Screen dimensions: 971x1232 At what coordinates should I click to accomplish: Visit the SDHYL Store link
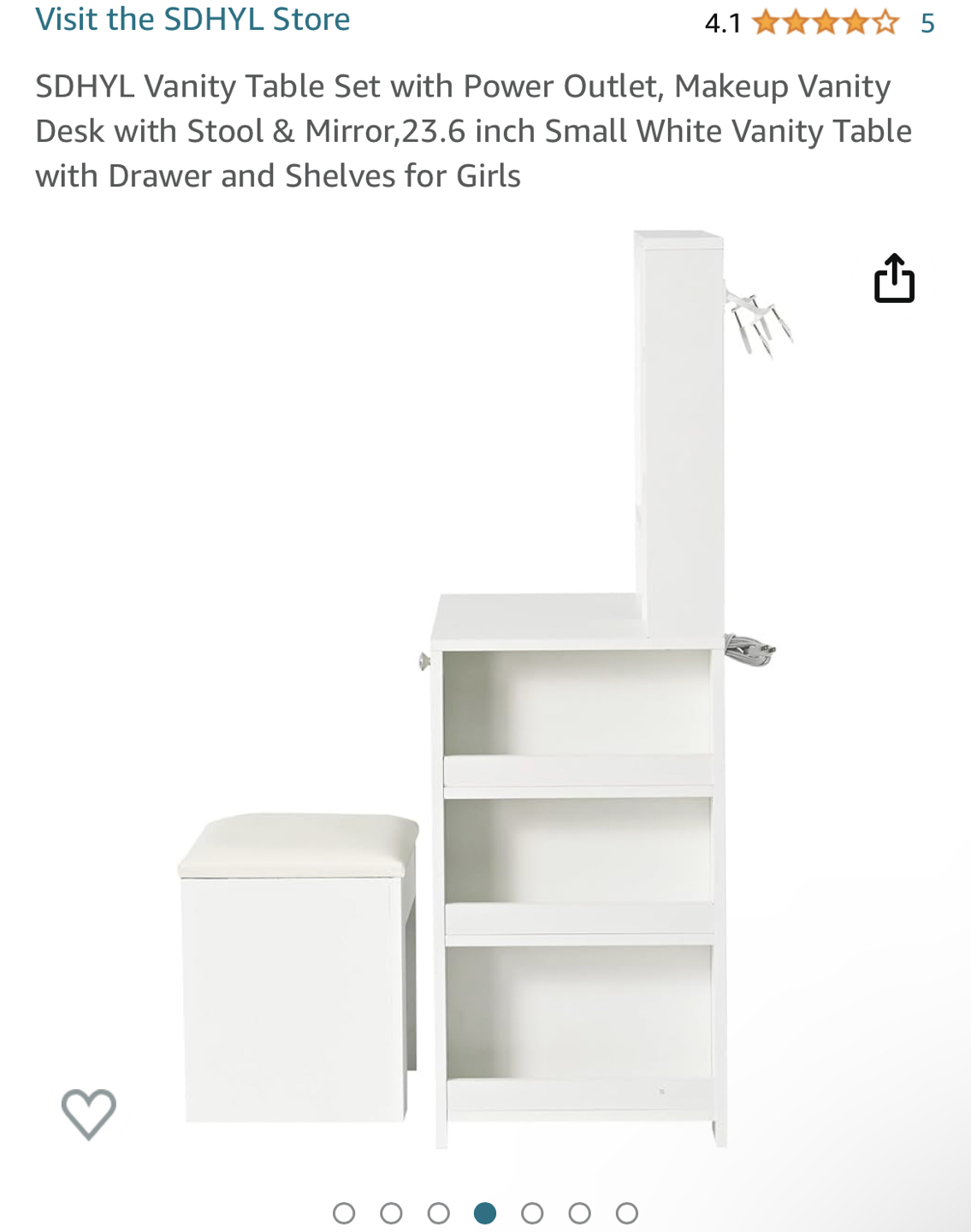tap(192, 19)
